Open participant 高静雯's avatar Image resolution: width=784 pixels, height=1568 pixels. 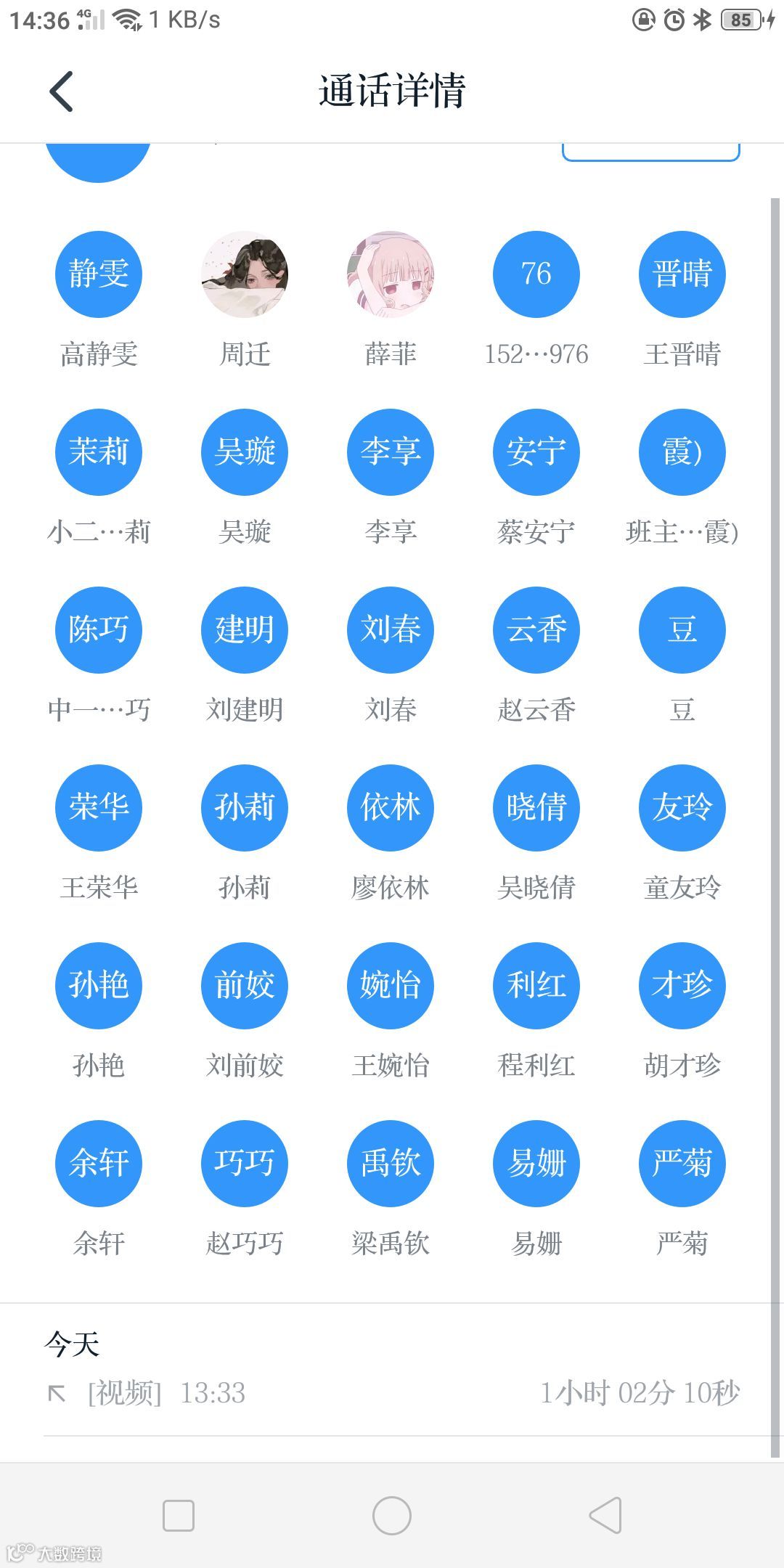[x=99, y=274]
